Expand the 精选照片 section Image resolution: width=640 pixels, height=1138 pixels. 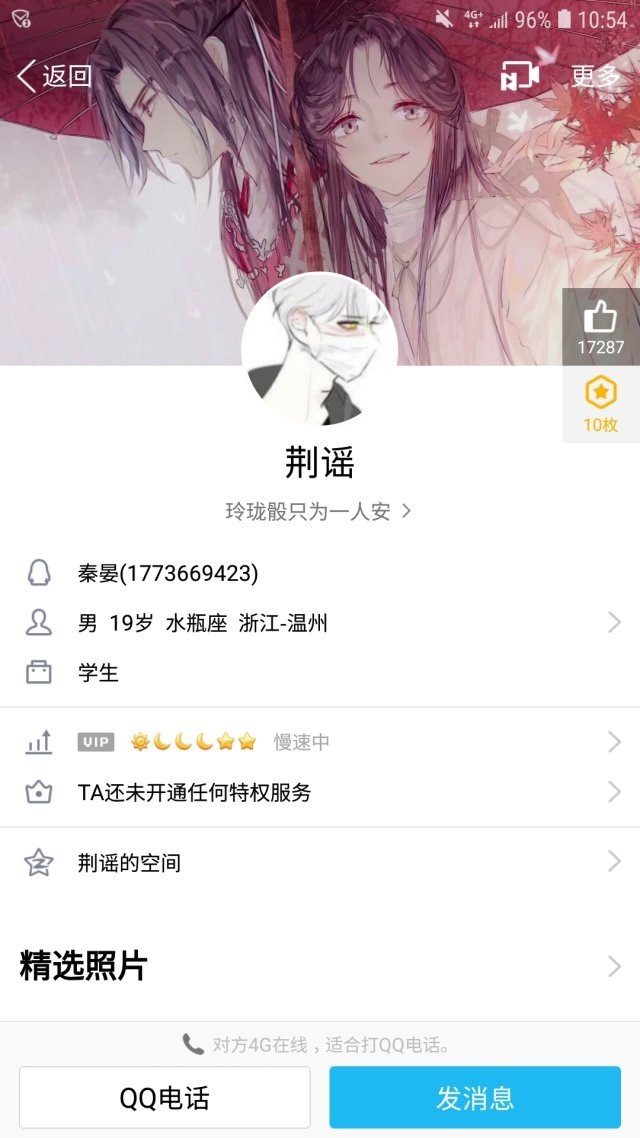[x=320, y=966]
